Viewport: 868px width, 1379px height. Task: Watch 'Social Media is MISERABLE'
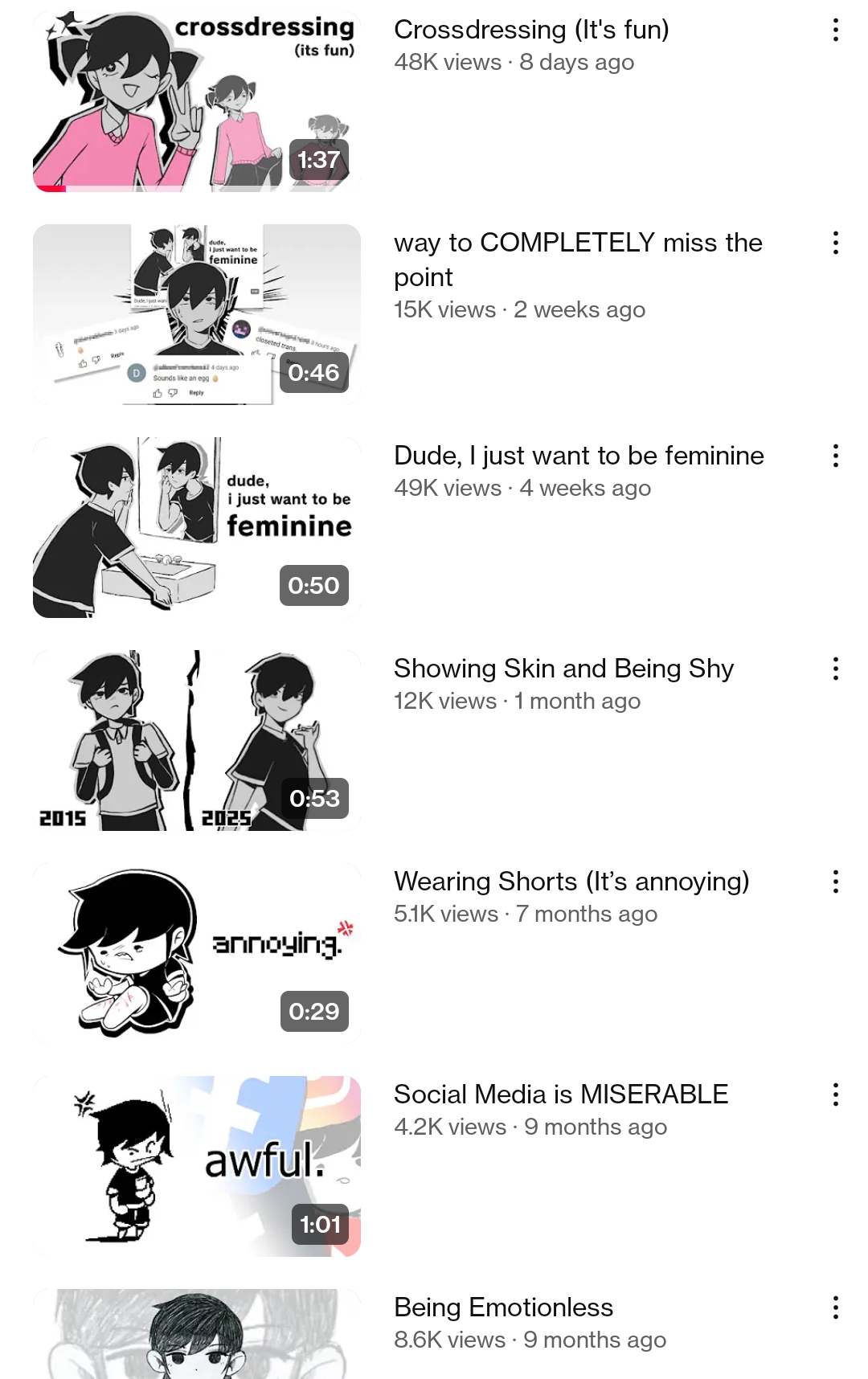tap(197, 1166)
